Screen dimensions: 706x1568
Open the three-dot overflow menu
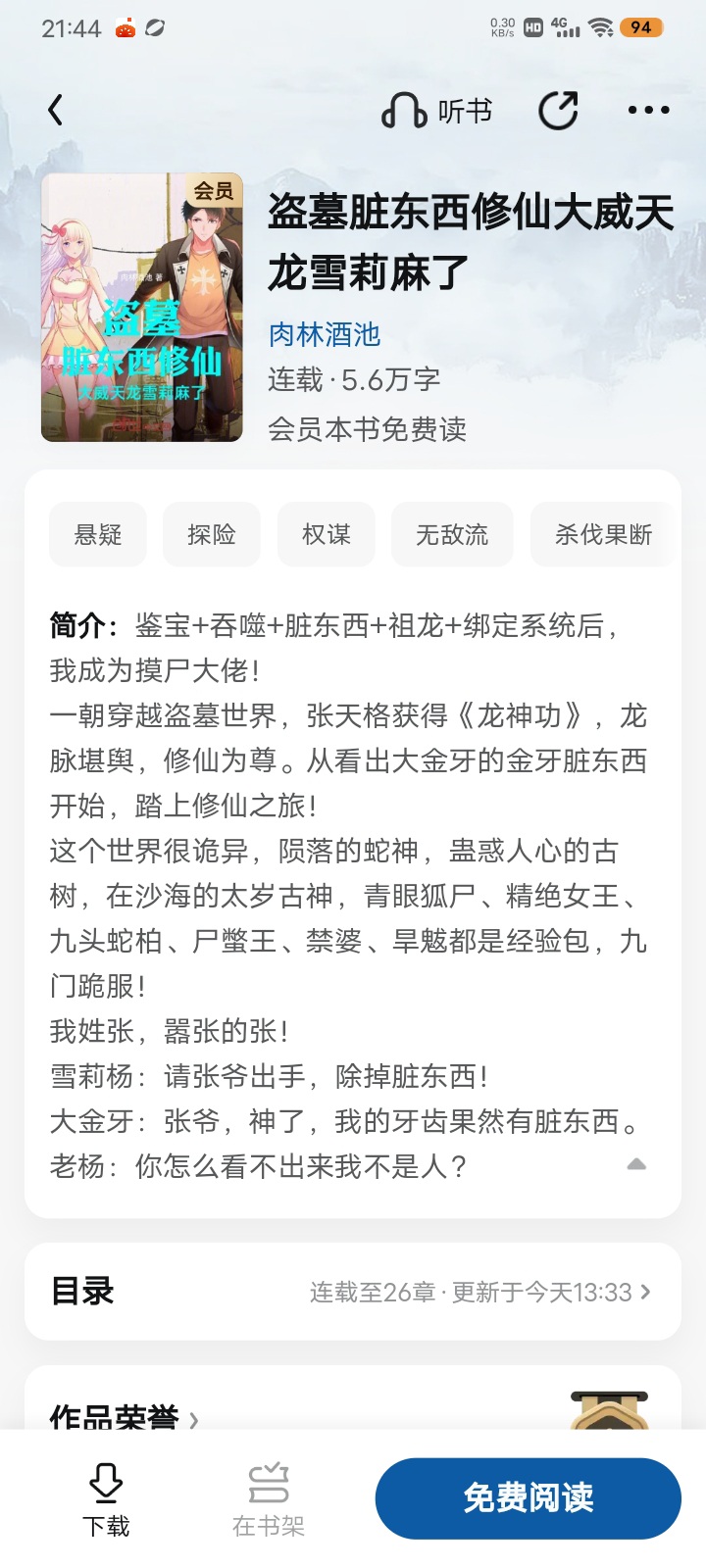coord(648,111)
